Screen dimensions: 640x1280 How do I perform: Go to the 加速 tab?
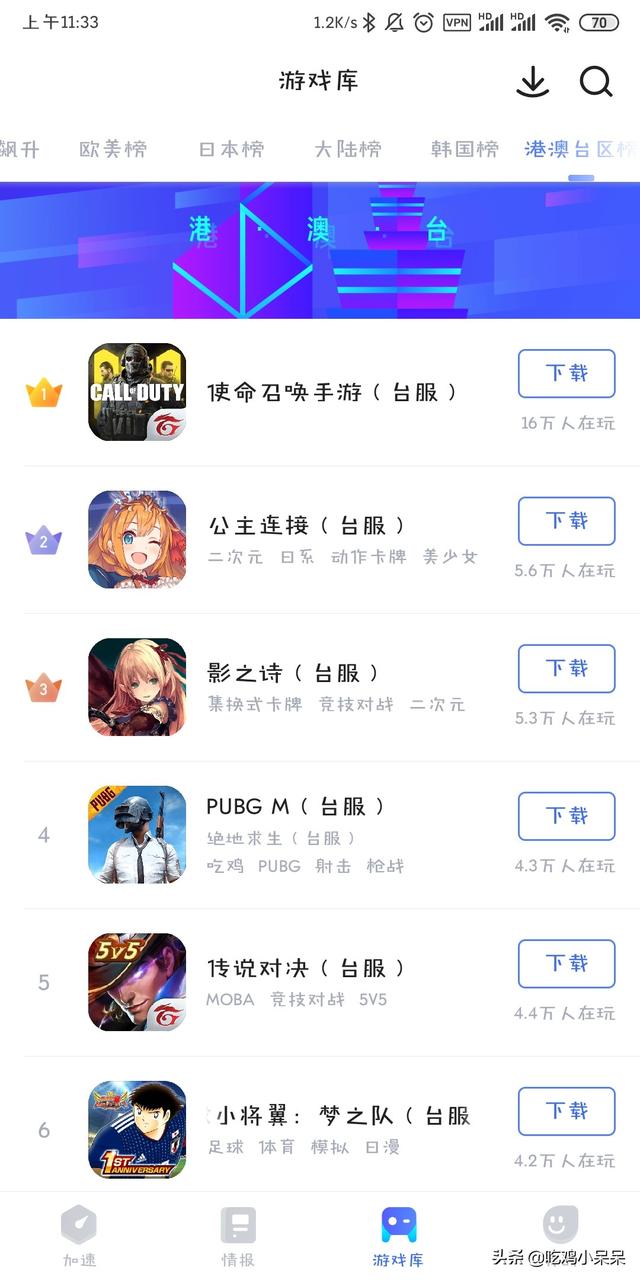tap(79, 1237)
